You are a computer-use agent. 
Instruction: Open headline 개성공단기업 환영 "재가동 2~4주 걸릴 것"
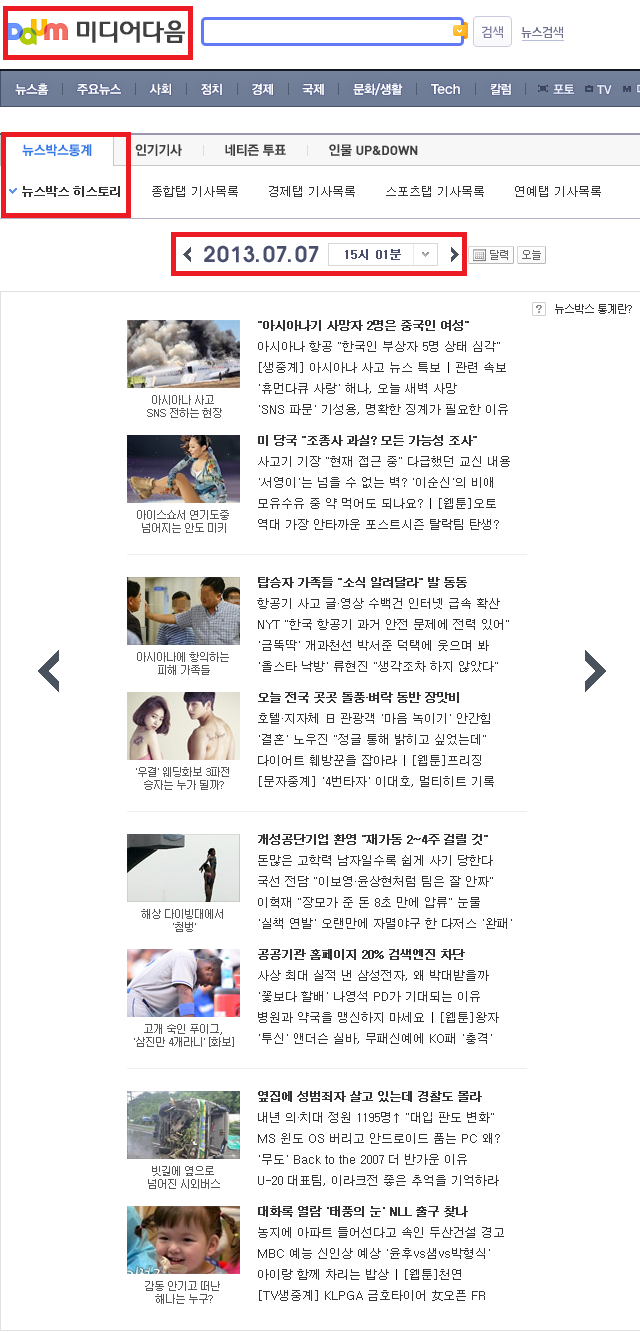coord(373,839)
